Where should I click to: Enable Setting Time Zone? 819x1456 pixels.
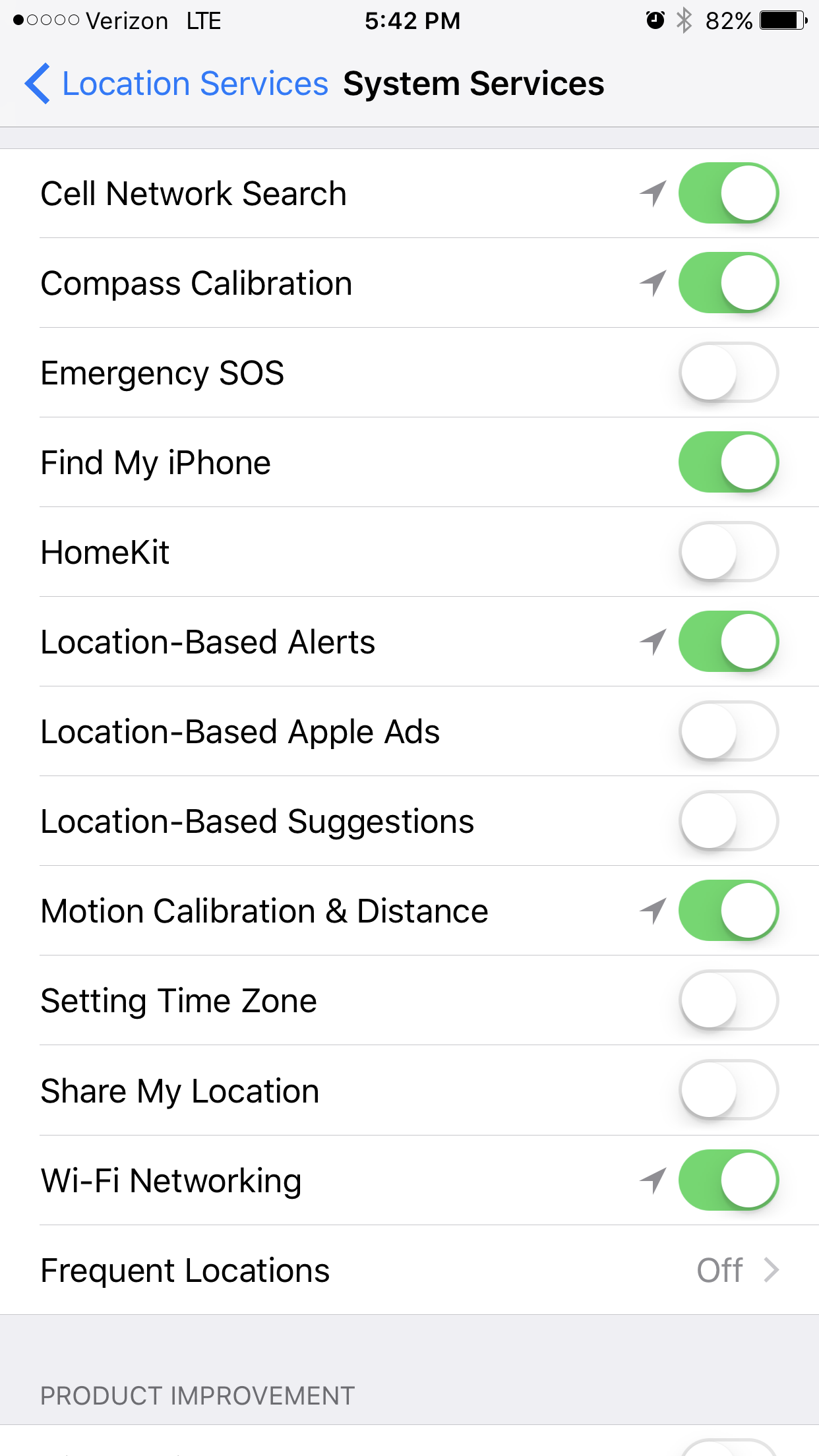point(729,1000)
